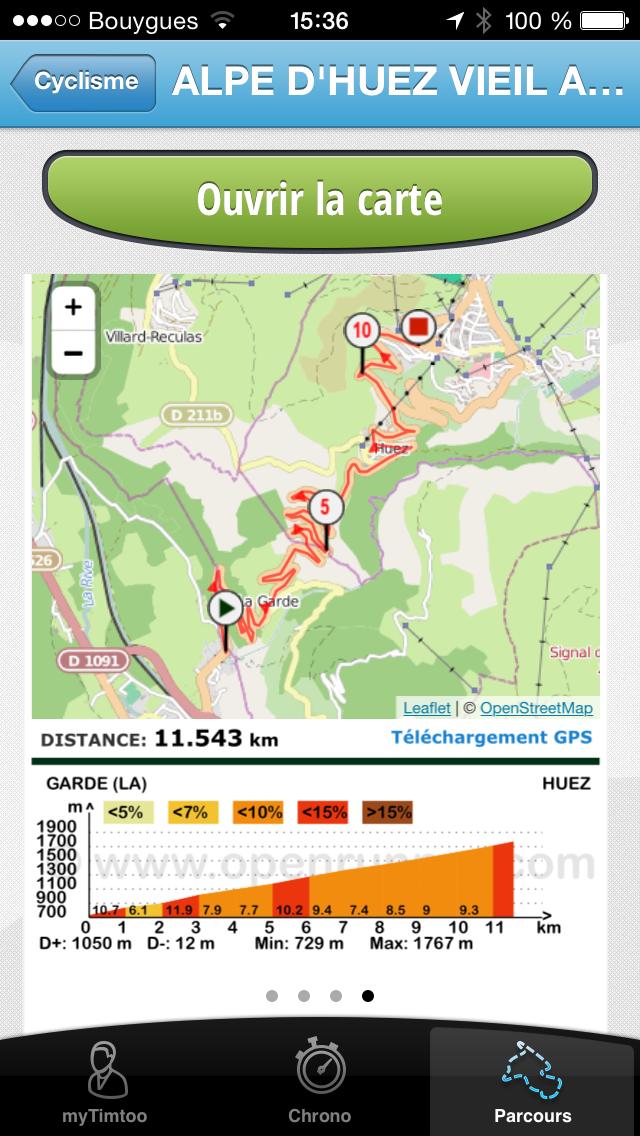Tap the red finish marker

(418, 326)
